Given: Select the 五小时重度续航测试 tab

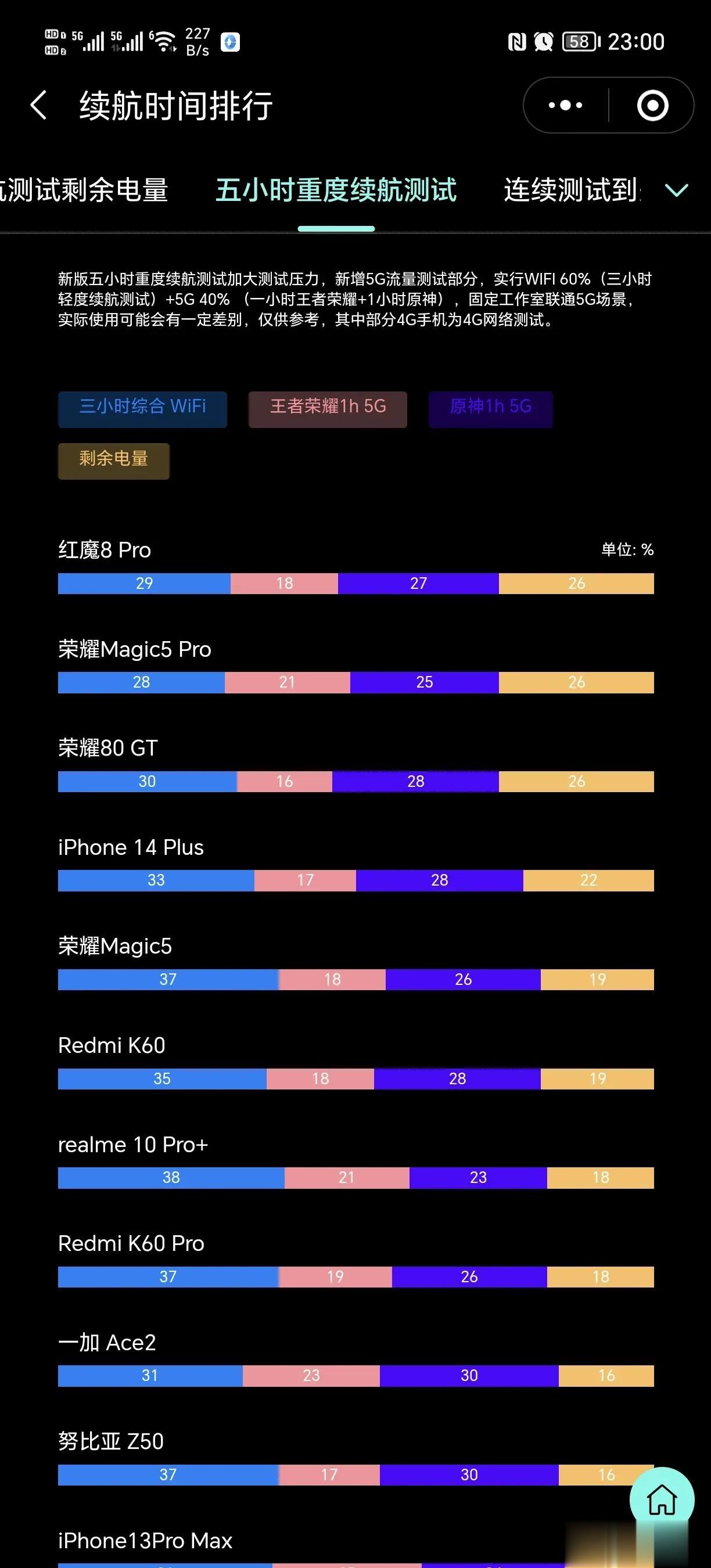Looking at the screenshot, I should click(336, 190).
